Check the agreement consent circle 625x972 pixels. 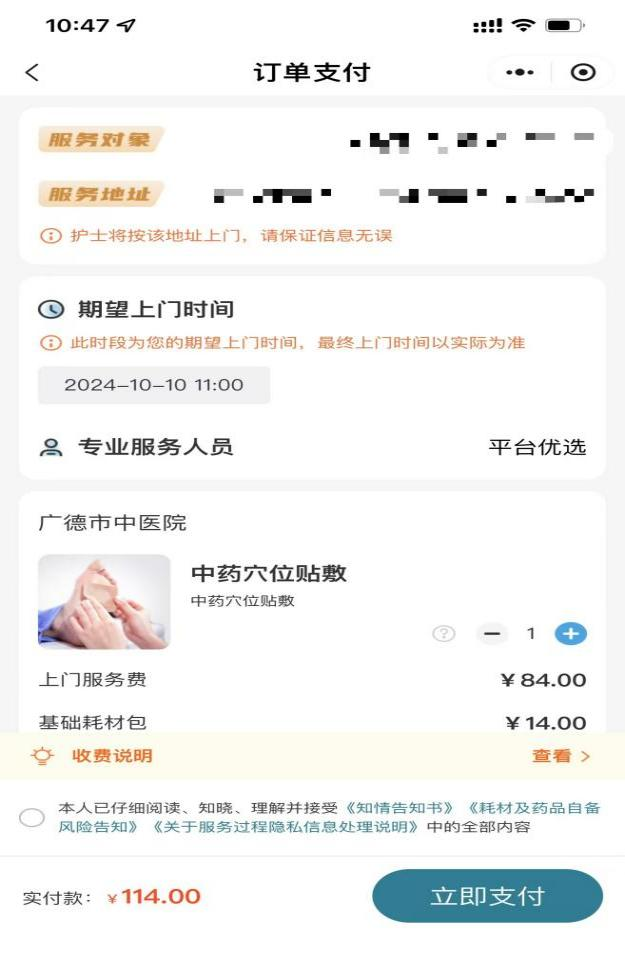32,817
